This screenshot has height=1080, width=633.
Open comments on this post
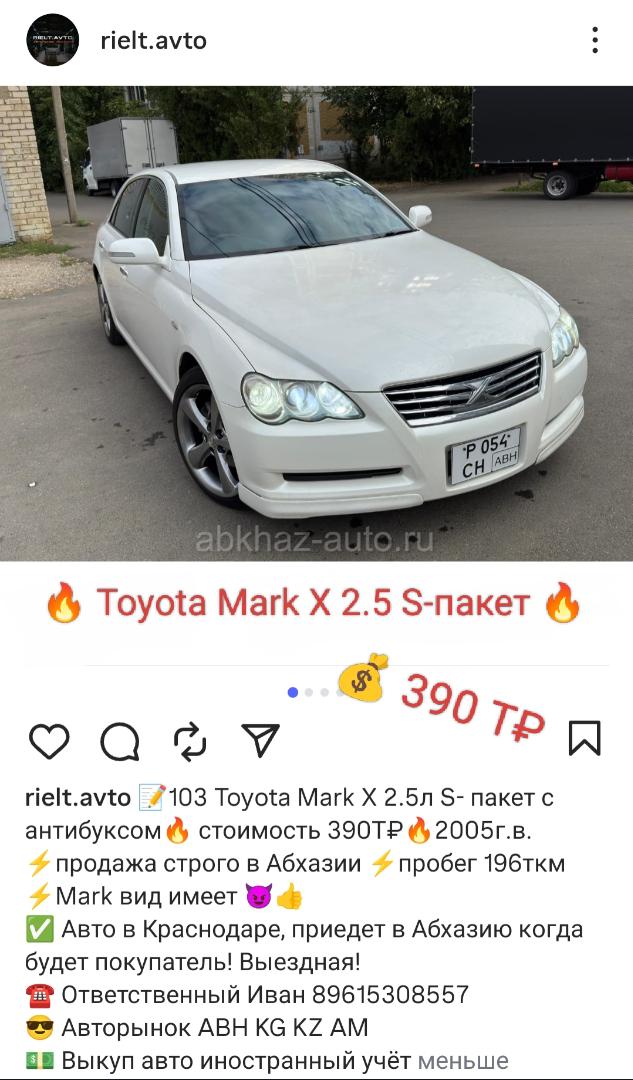[120, 741]
